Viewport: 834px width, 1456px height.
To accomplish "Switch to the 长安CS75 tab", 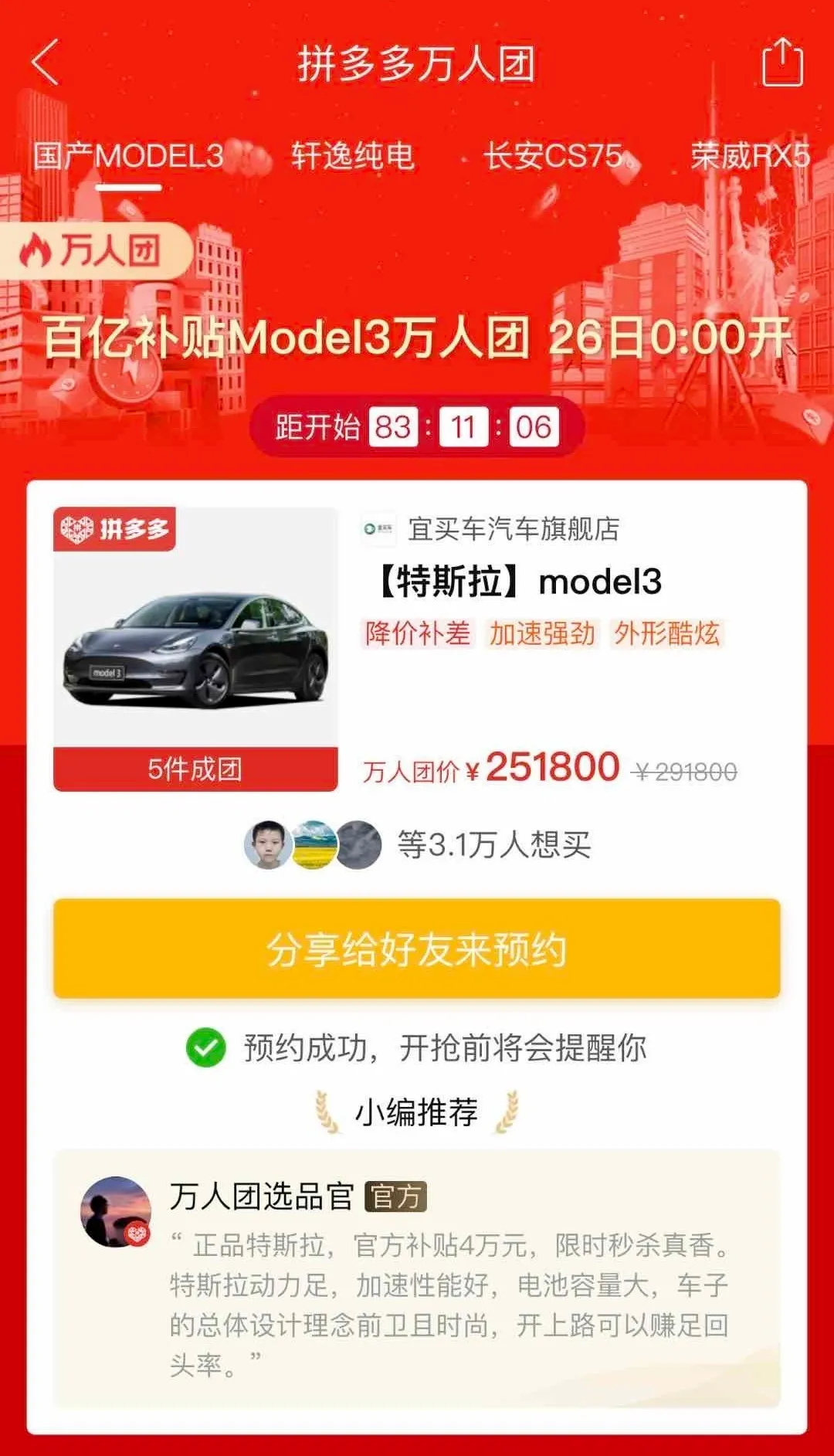I will (x=554, y=157).
